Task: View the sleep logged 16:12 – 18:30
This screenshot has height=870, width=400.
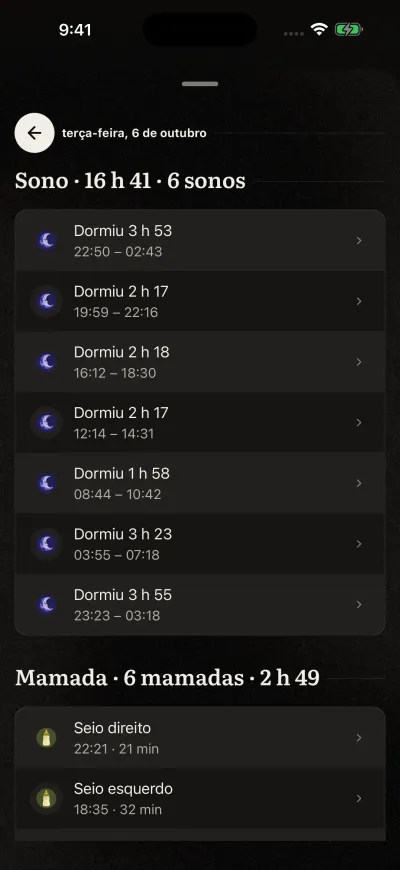Action: click(200, 362)
